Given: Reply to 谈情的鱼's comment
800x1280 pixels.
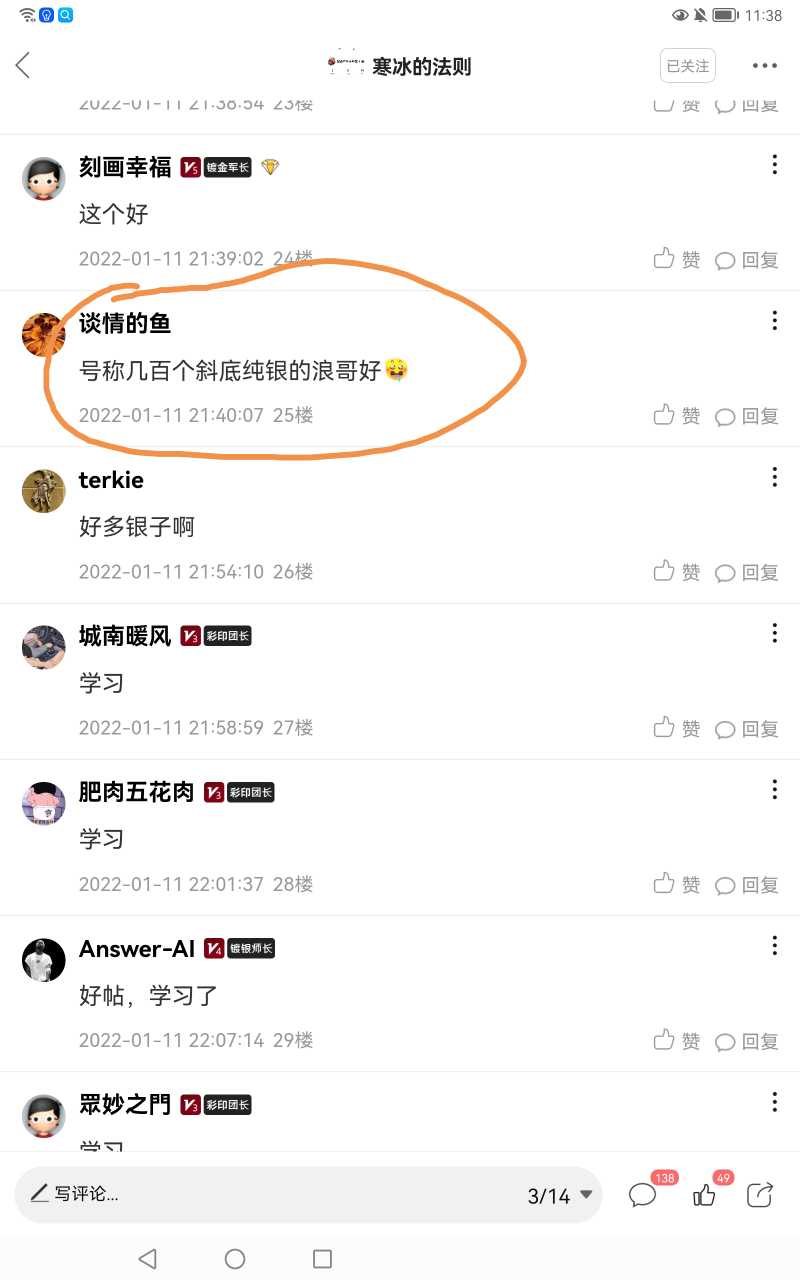Looking at the screenshot, I should (x=746, y=416).
